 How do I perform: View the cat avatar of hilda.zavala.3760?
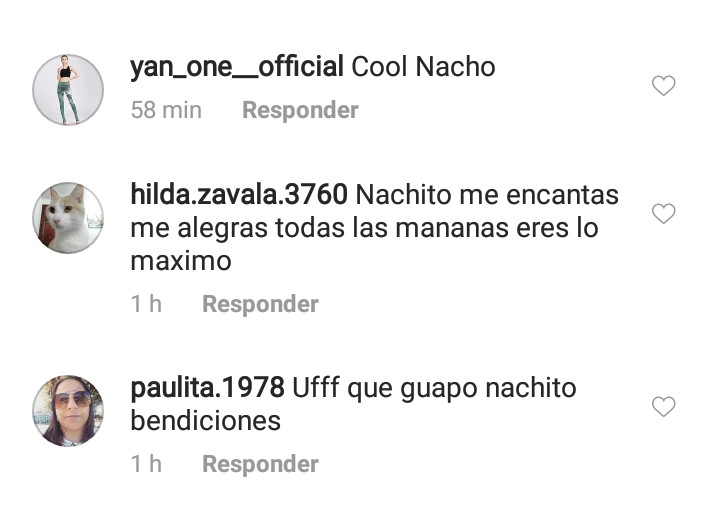click(68, 217)
